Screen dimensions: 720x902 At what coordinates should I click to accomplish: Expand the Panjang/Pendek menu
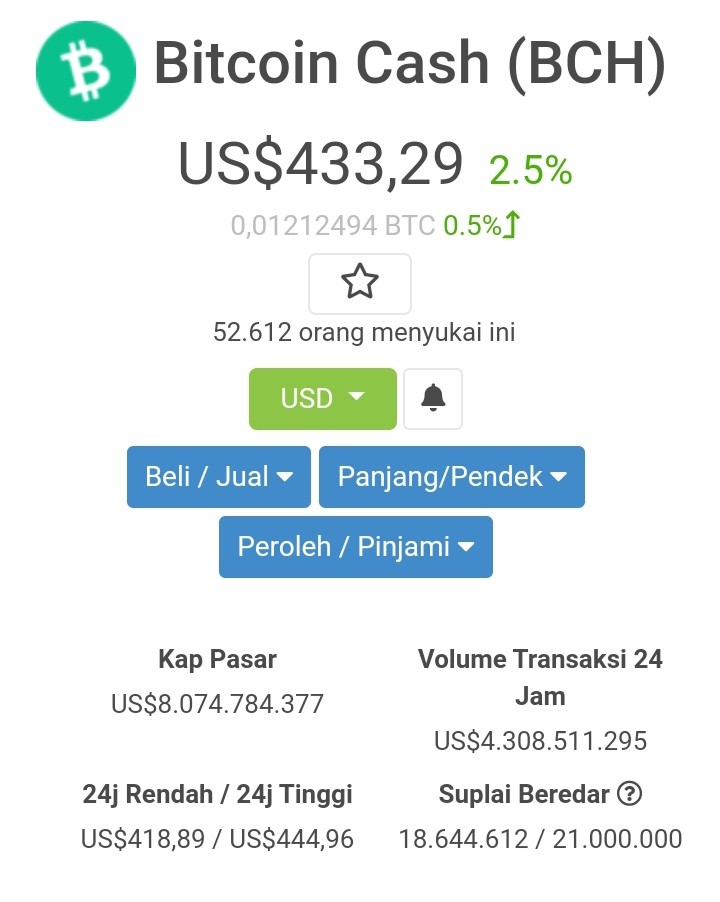coord(452,477)
